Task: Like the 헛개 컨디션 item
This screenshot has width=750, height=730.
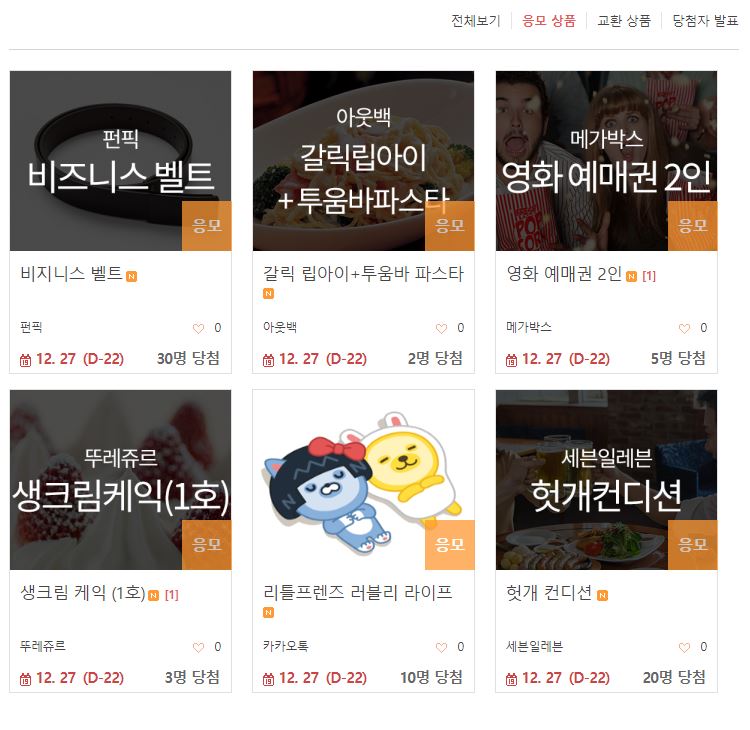Action: tap(684, 647)
